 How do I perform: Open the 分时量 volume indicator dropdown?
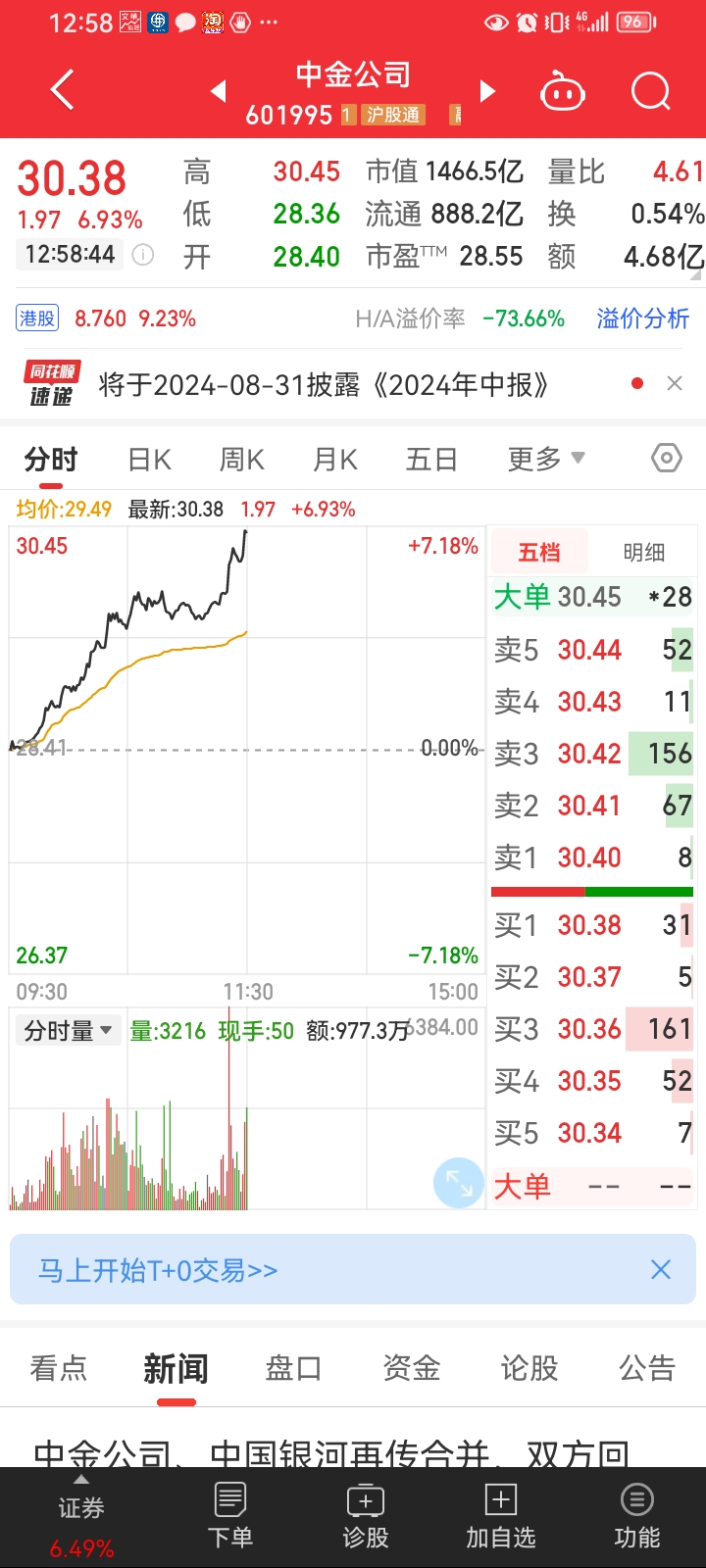67,1030
